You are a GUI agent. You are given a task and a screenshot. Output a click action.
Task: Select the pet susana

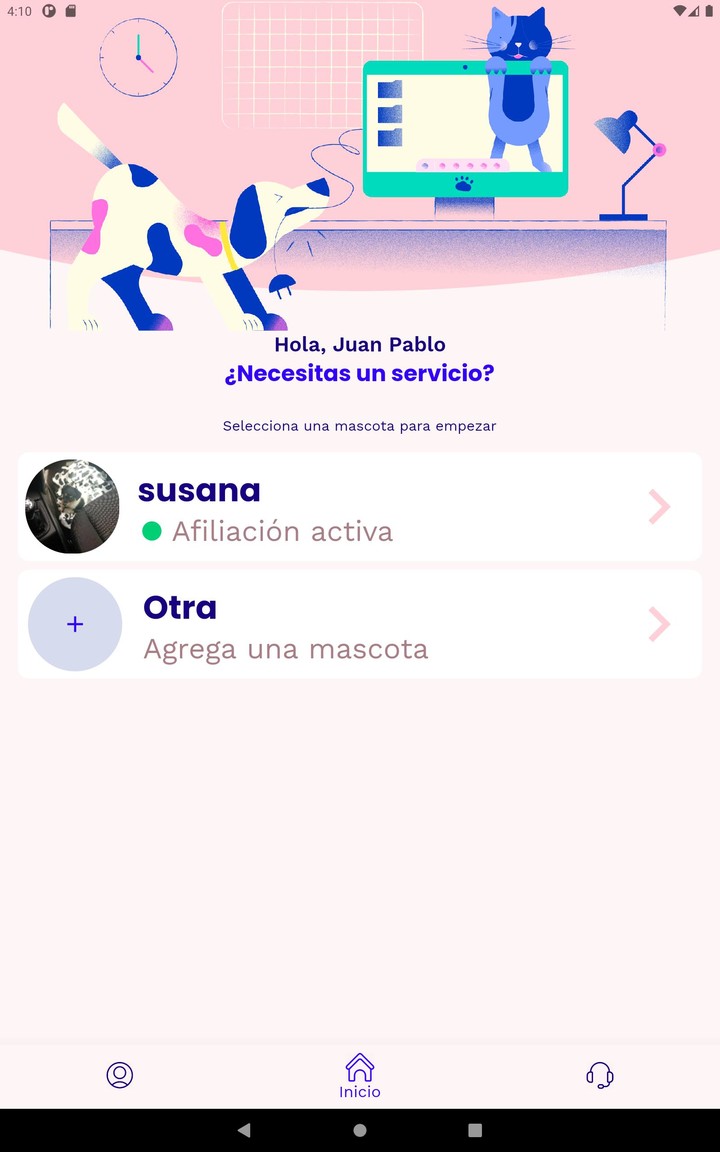point(359,507)
